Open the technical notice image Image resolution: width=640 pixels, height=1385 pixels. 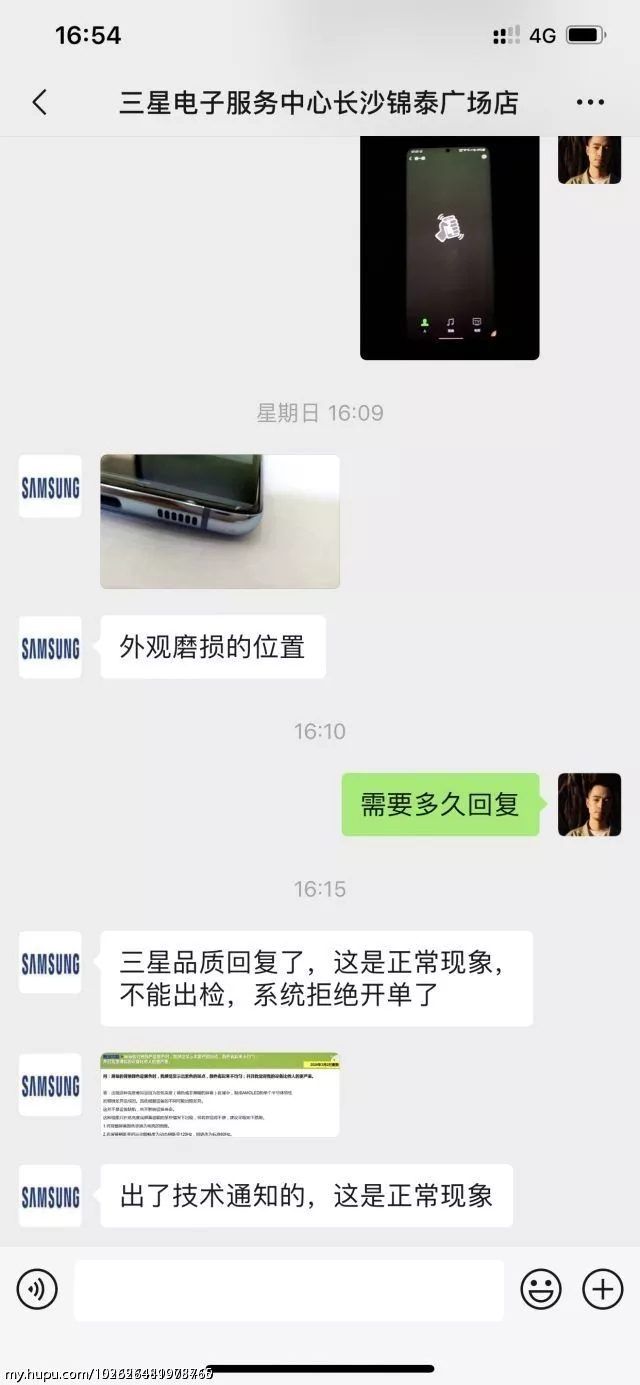tap(220, 1094)
